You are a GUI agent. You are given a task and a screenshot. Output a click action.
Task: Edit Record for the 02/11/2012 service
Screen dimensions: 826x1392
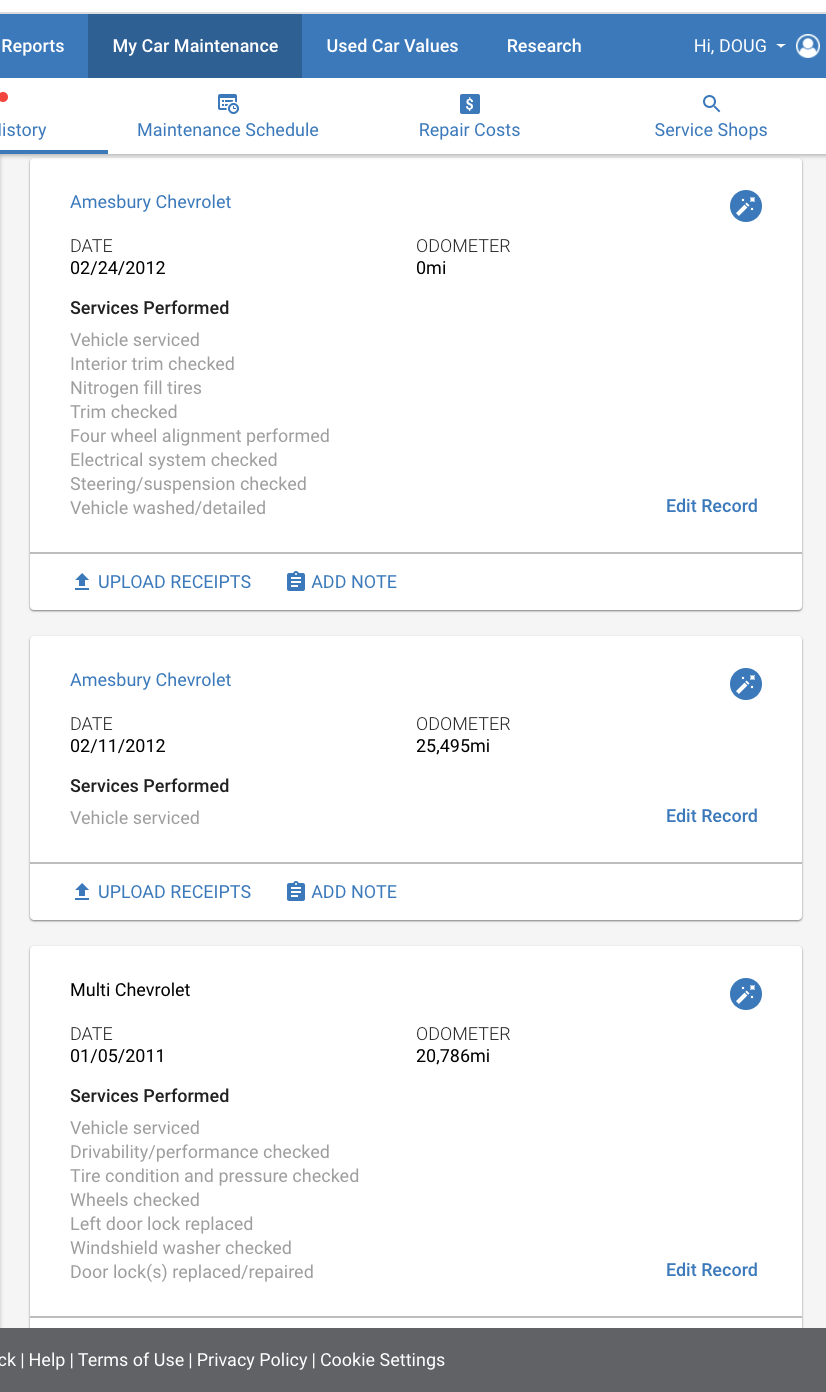[712, 816]
